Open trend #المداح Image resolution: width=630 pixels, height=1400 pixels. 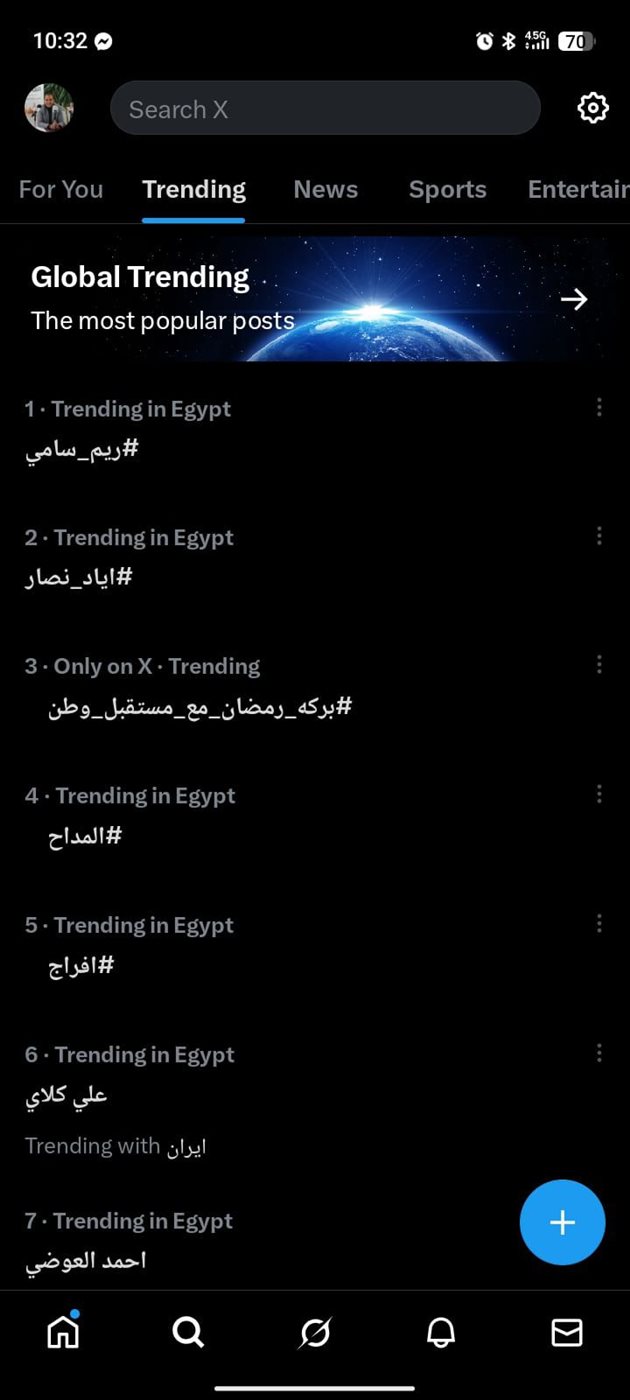(85, 836)
